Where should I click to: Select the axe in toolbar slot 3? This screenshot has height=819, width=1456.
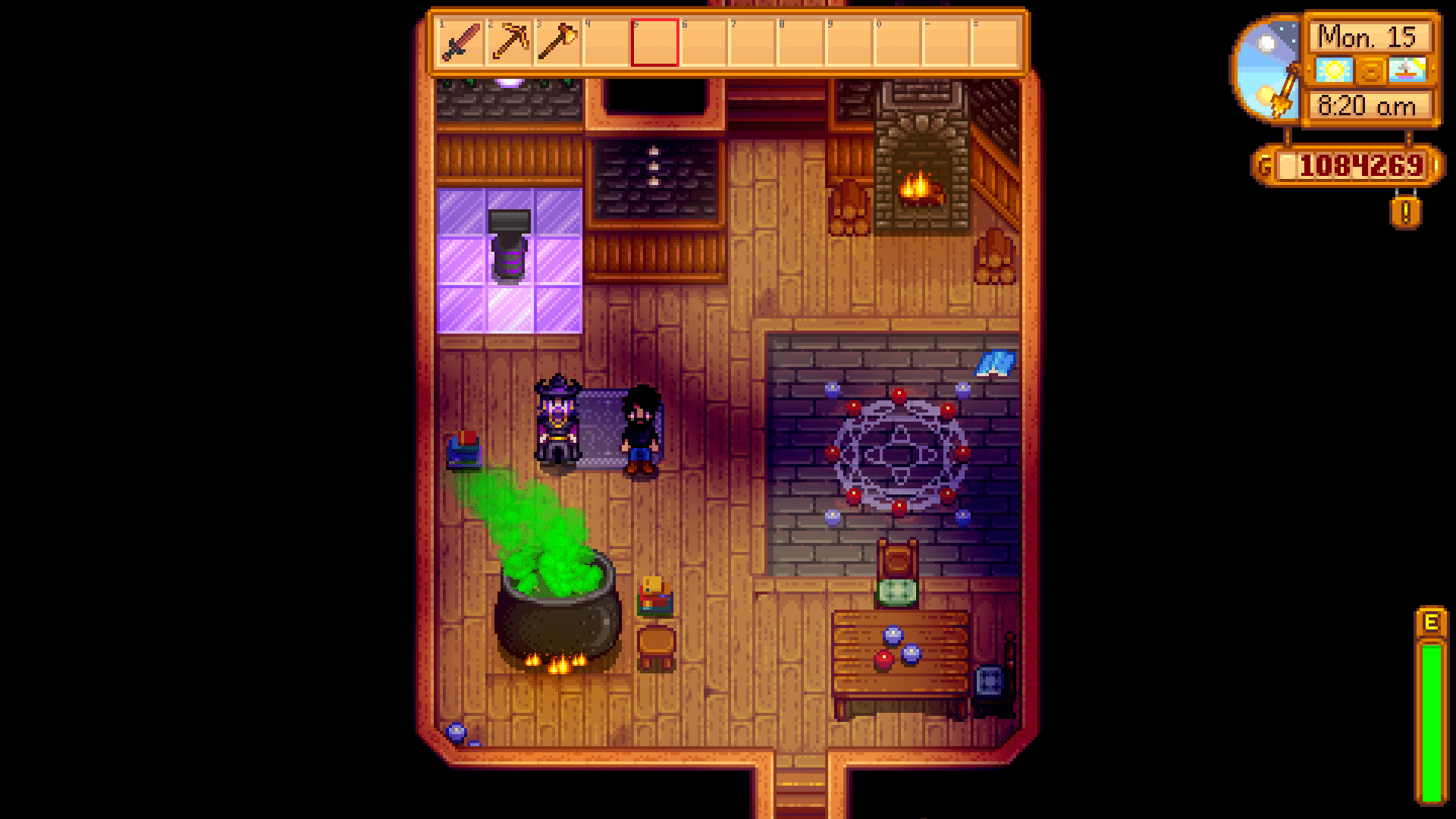coord(557,42)
